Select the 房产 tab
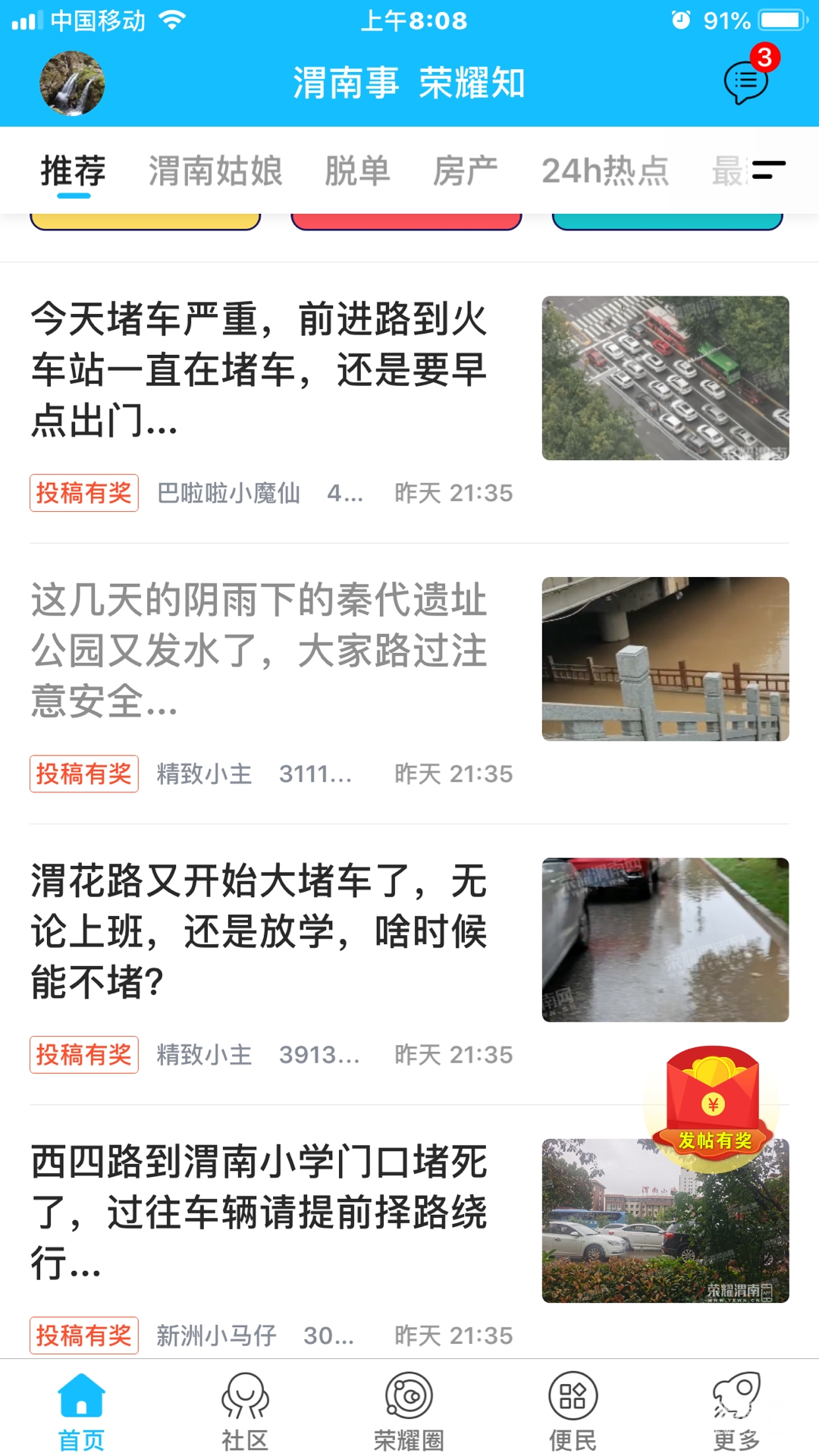The image size is (819, 1456). (x=465, y=171)
